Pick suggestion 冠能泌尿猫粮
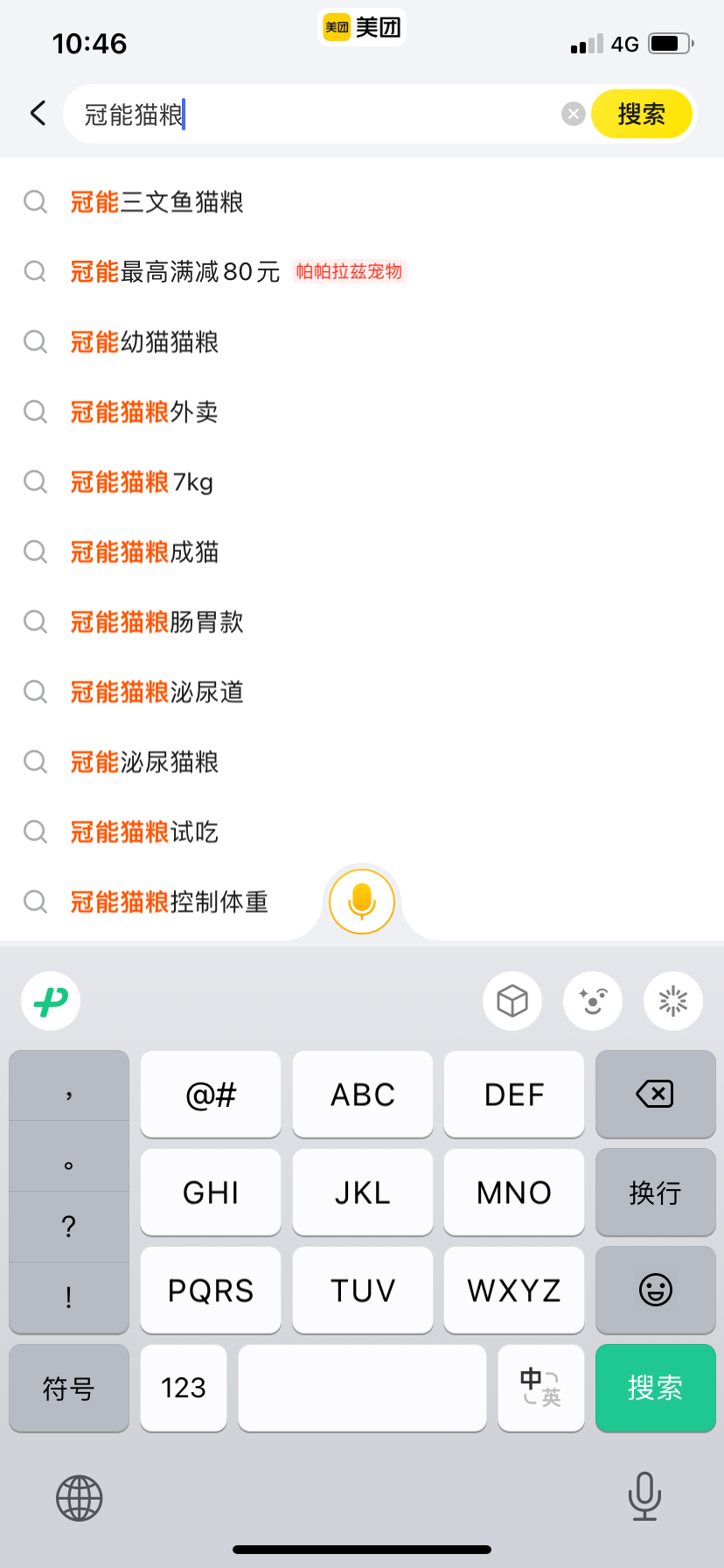This screenshot has width=724, height=1568. pos(145,762)
